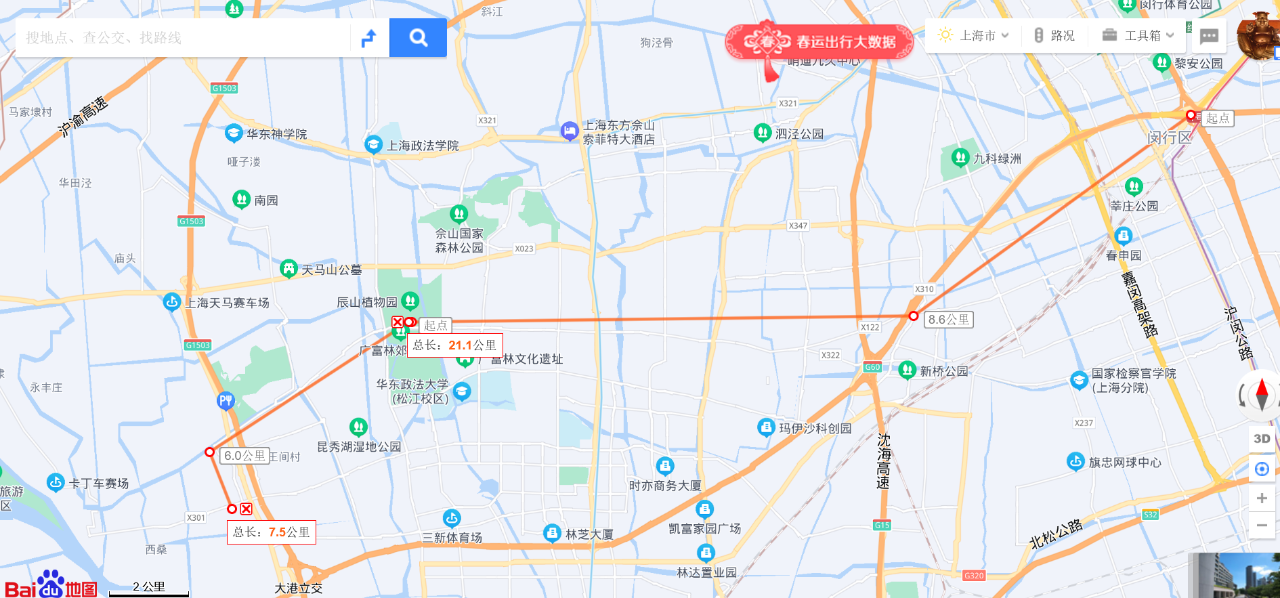Open the 春运出行大数据 banner
Screen dimensions: 1280x598
click(819, 42)
